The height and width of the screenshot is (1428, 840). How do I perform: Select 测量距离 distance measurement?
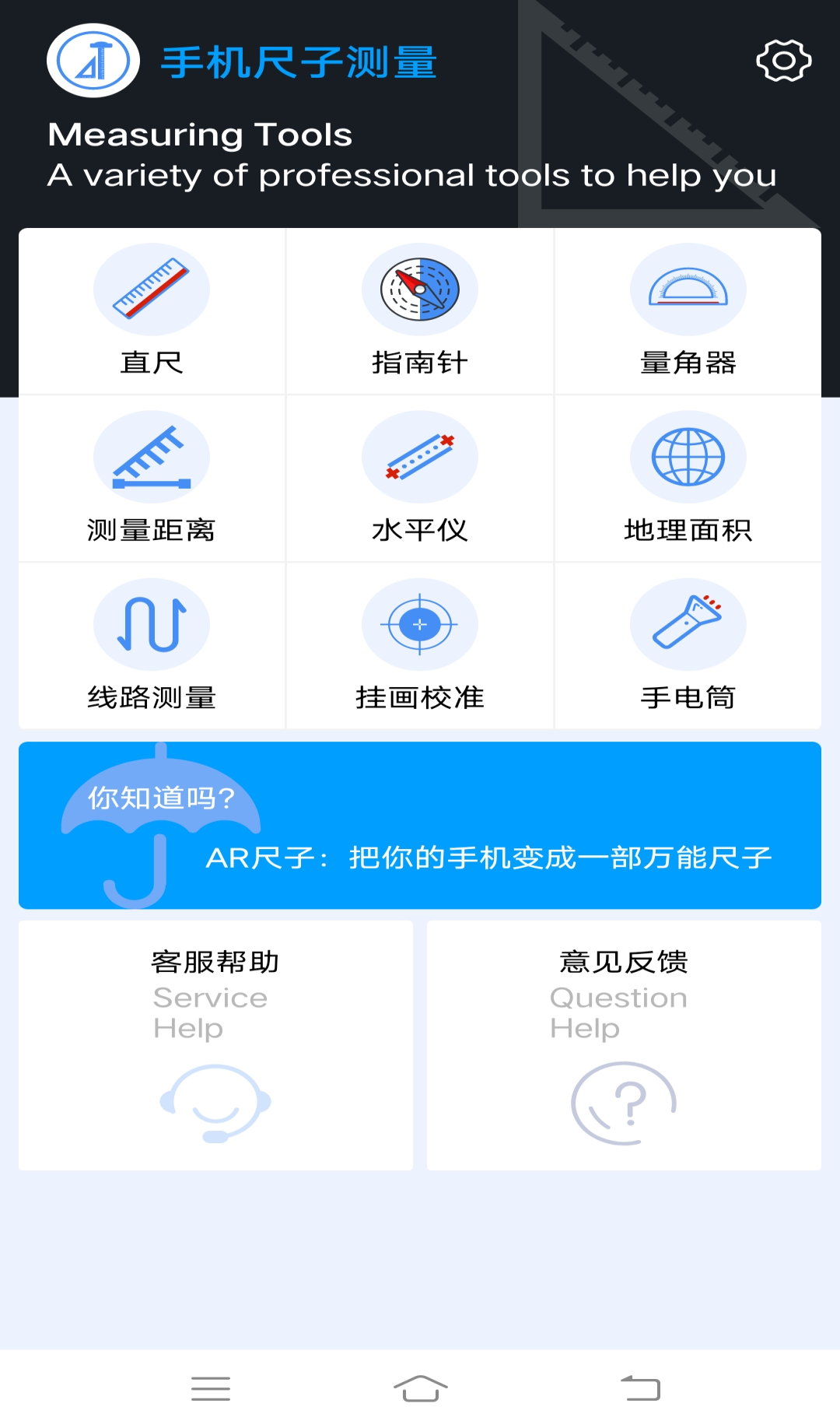coord(152,479)
